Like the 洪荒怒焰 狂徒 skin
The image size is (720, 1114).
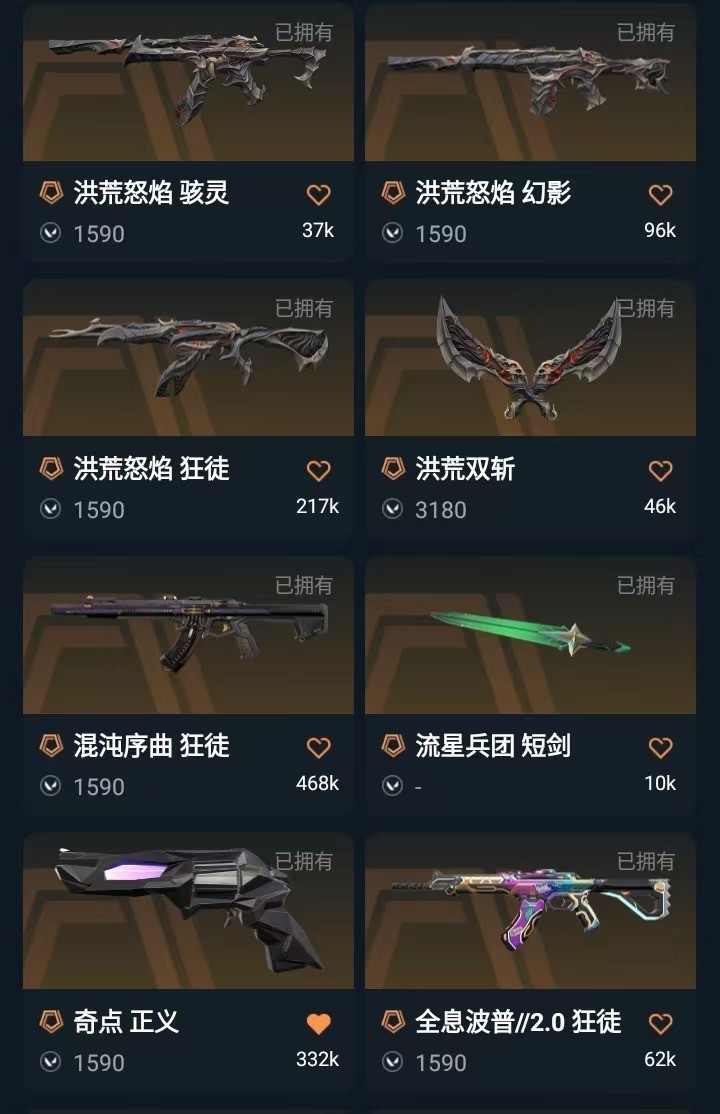(318, 470)
